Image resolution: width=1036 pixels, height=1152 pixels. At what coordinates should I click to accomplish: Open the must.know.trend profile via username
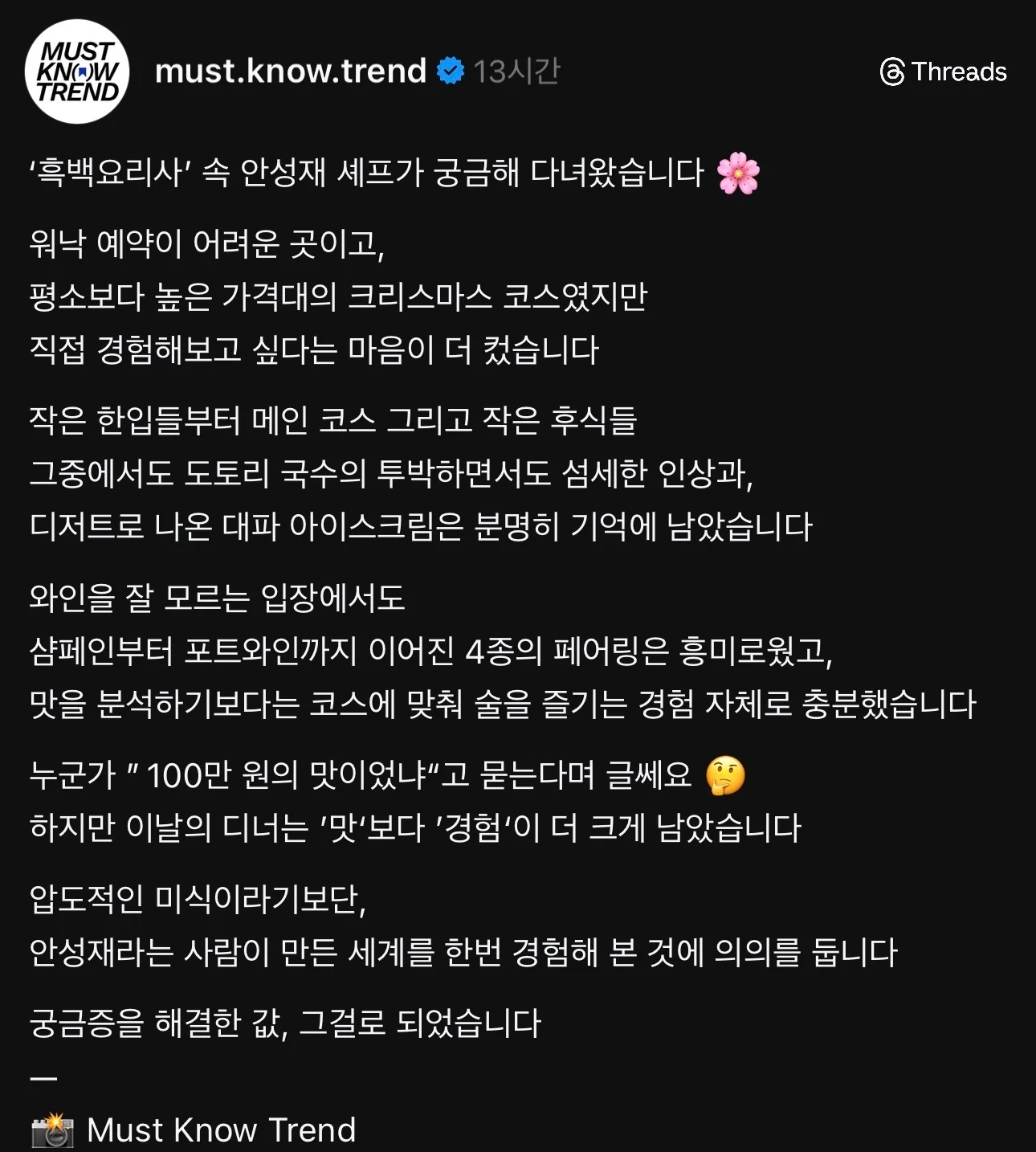[x=289, y=72]
